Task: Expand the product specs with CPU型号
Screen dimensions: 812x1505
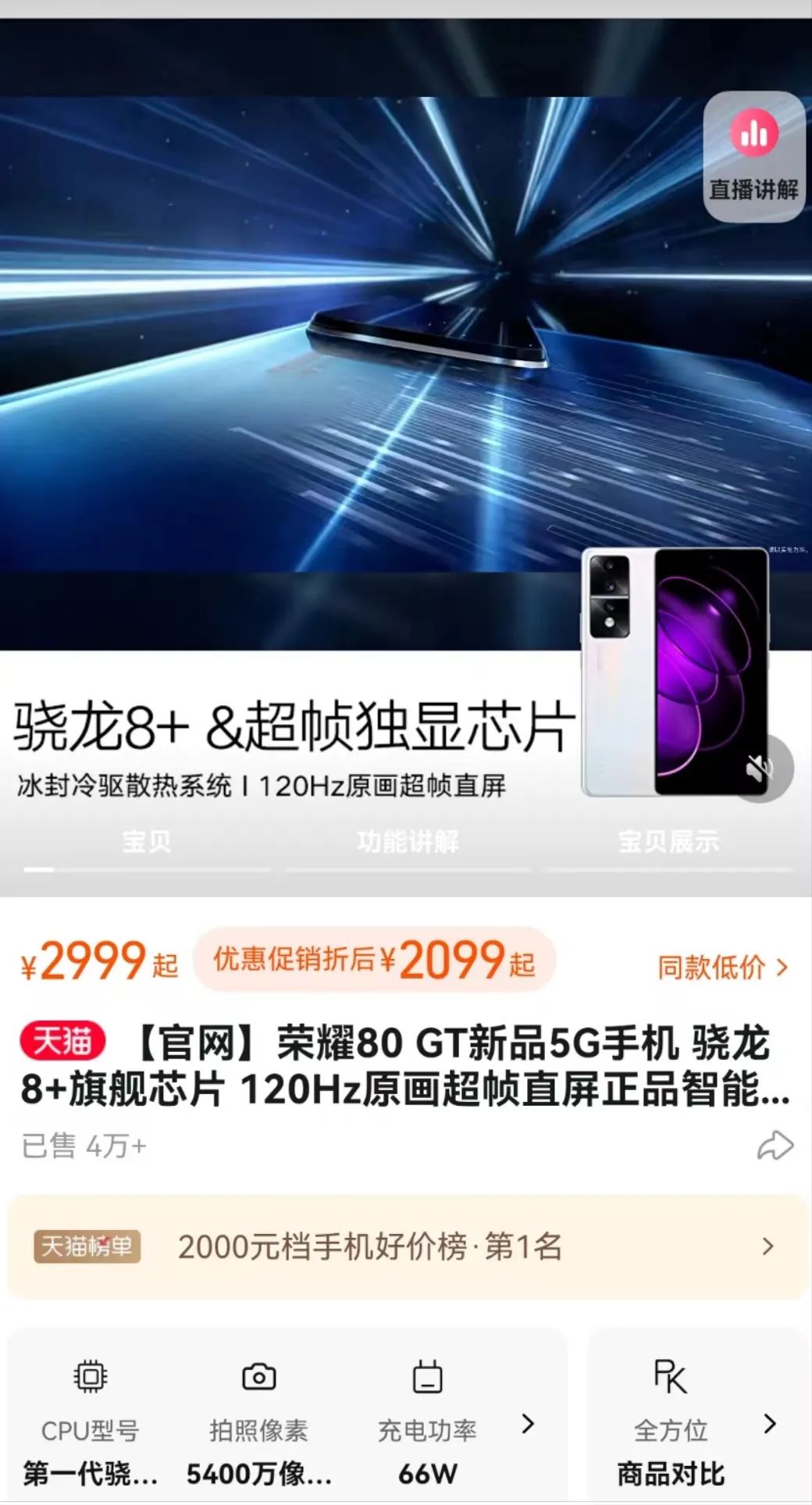Action: pos(528,1424)
